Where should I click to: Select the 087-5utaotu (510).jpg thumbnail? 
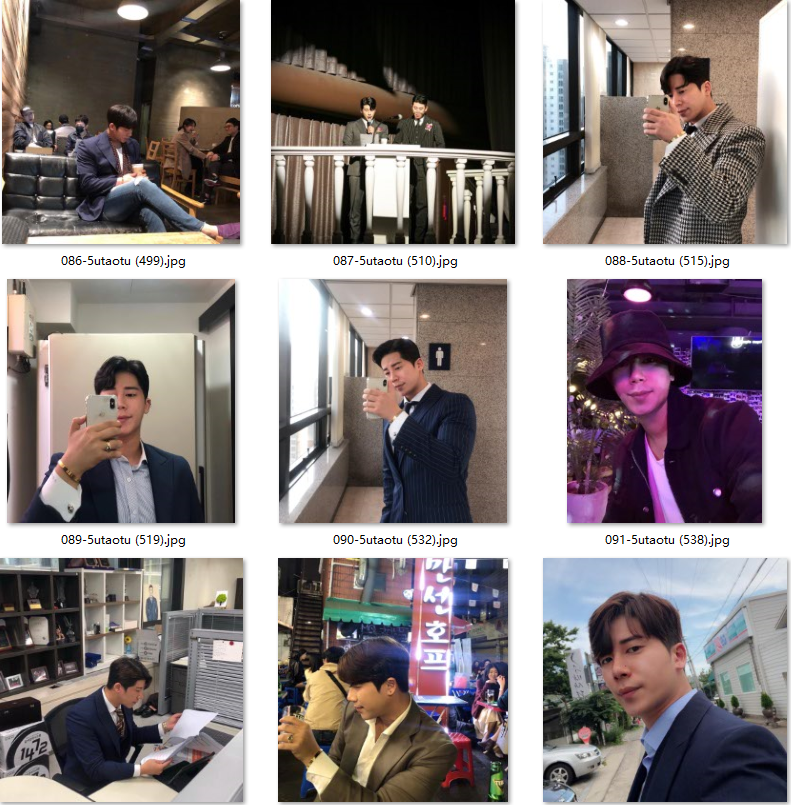tap(393, 121)
